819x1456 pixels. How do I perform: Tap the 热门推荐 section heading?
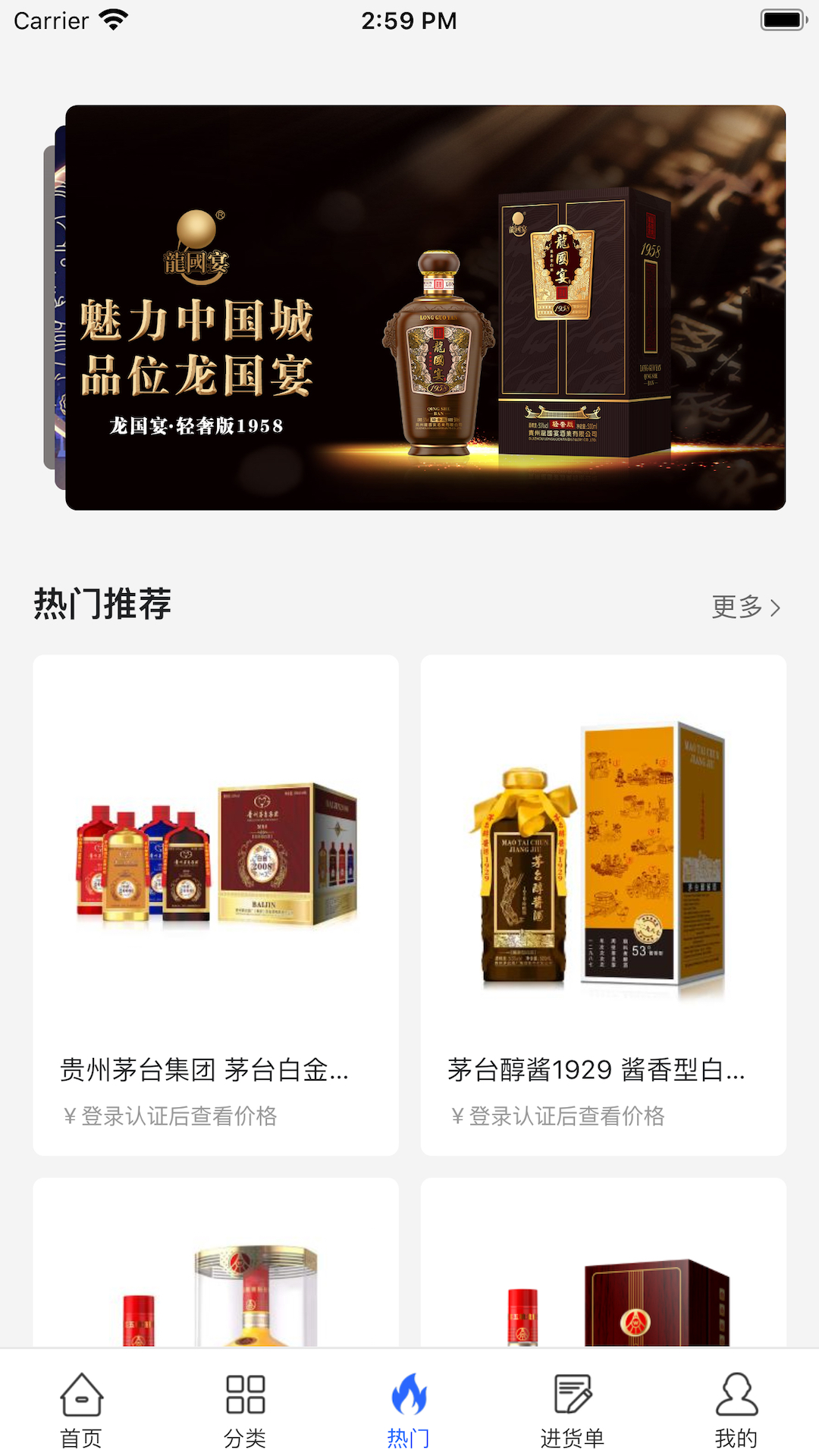coord(103,606)
